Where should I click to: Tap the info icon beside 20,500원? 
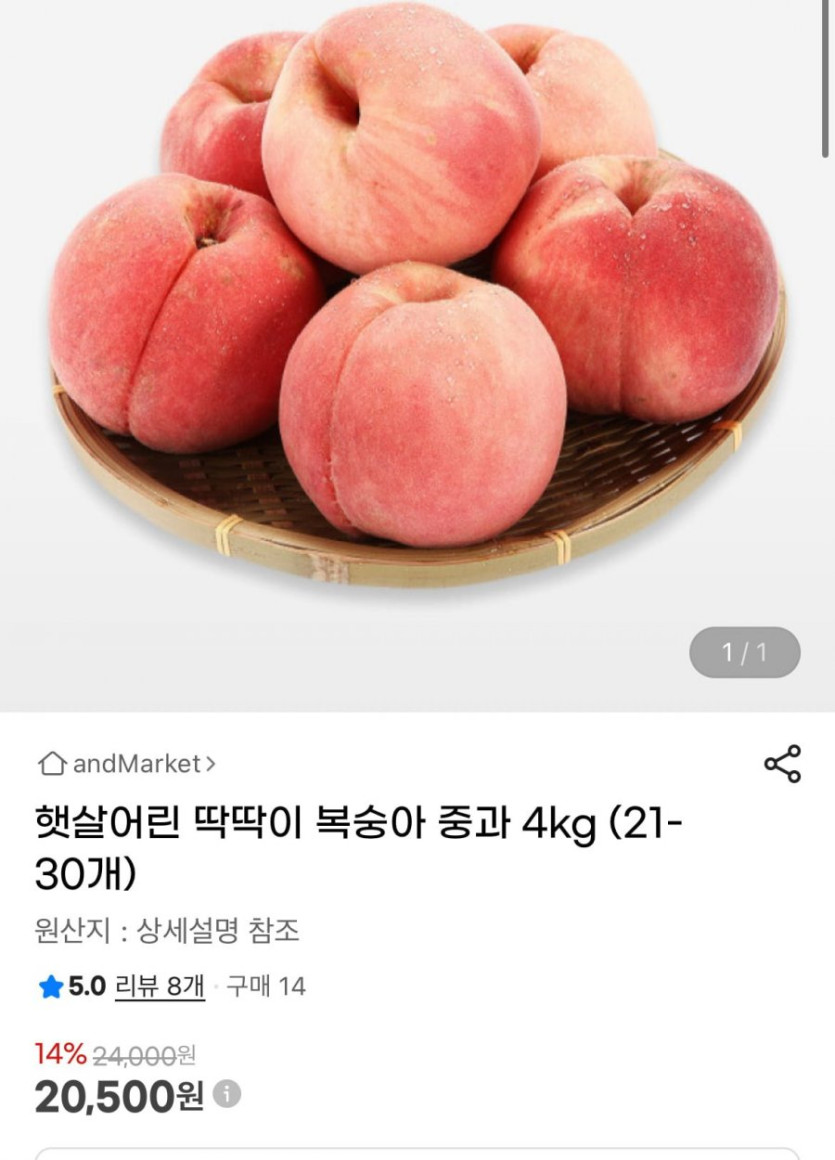pos(227,1093)
